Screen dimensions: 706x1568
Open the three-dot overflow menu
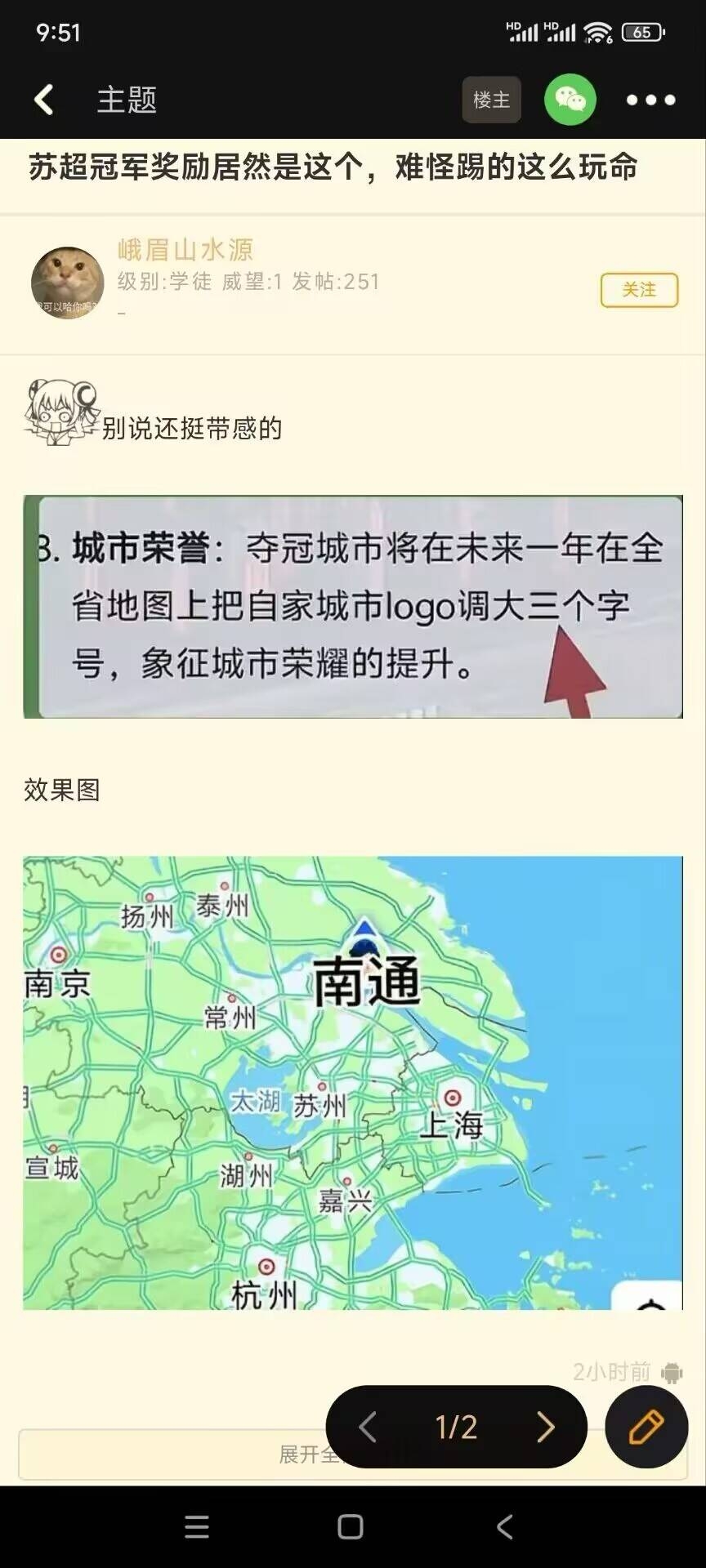coord(650,100)
